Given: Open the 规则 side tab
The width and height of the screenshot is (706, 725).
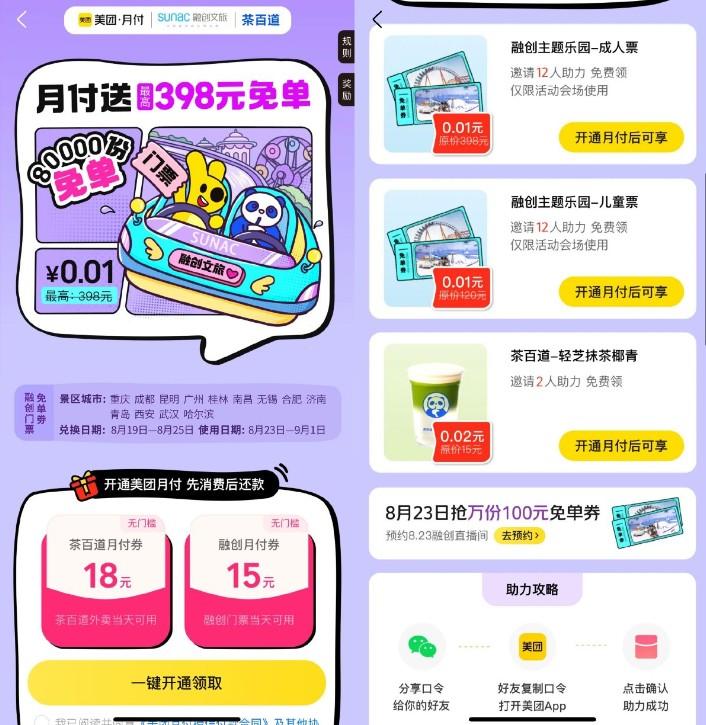Looking at the screenshot, I should 346,46.
